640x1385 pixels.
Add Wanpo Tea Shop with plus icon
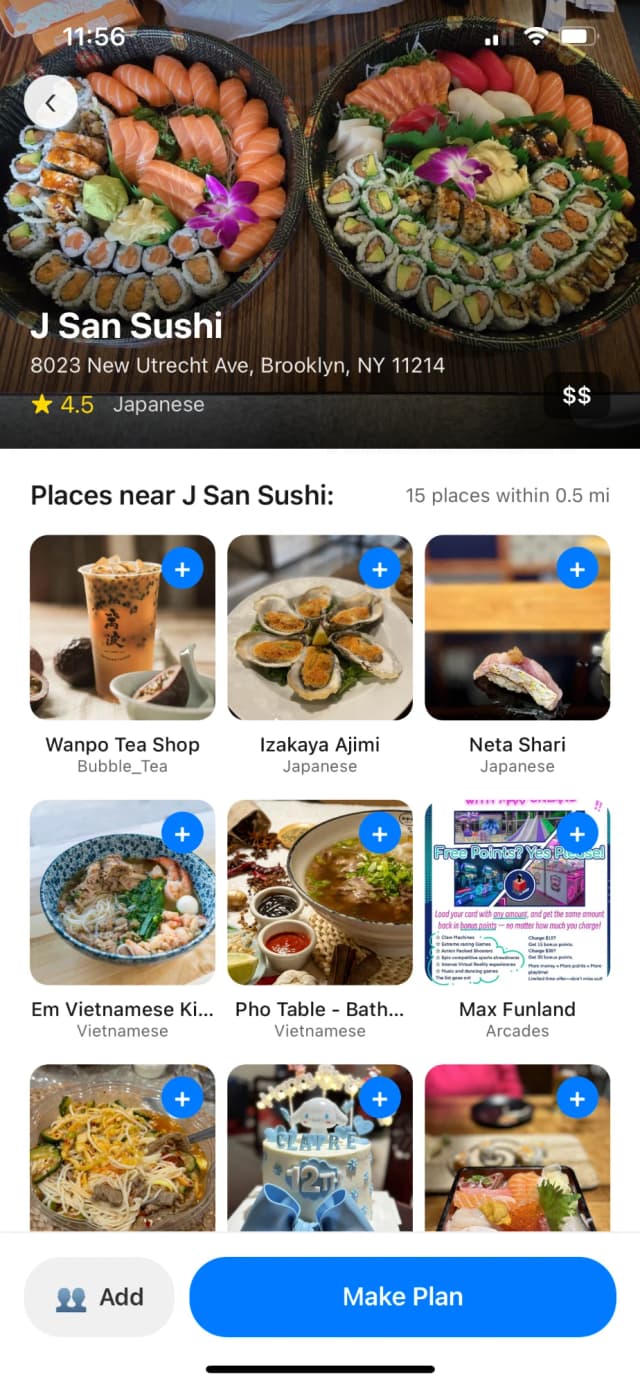coord(182,569)
